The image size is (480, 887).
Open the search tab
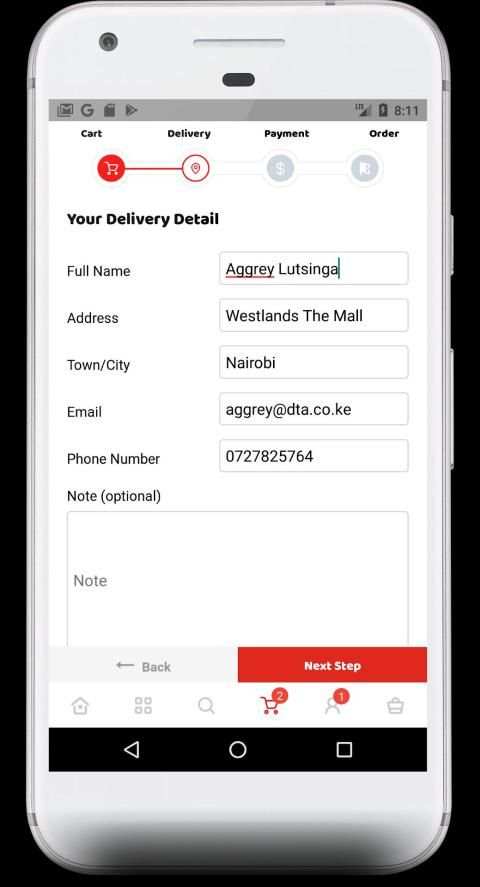pos(206,705)
